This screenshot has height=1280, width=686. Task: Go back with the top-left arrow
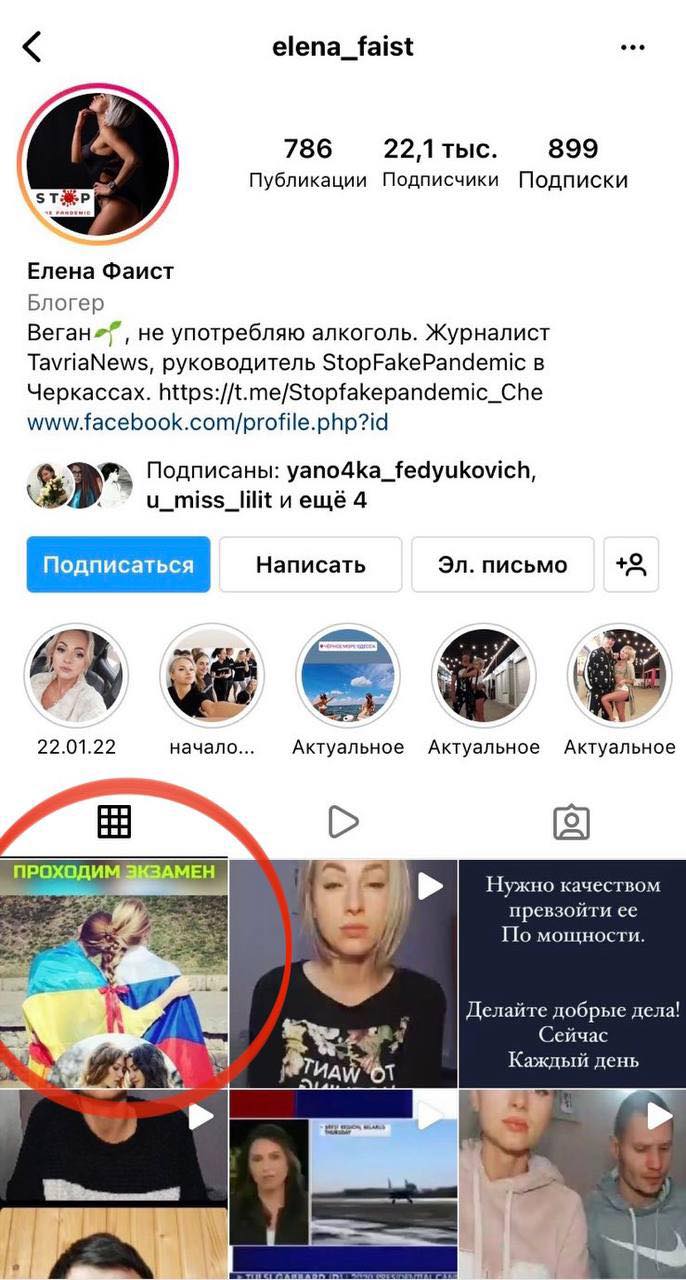tap(32, 47)
